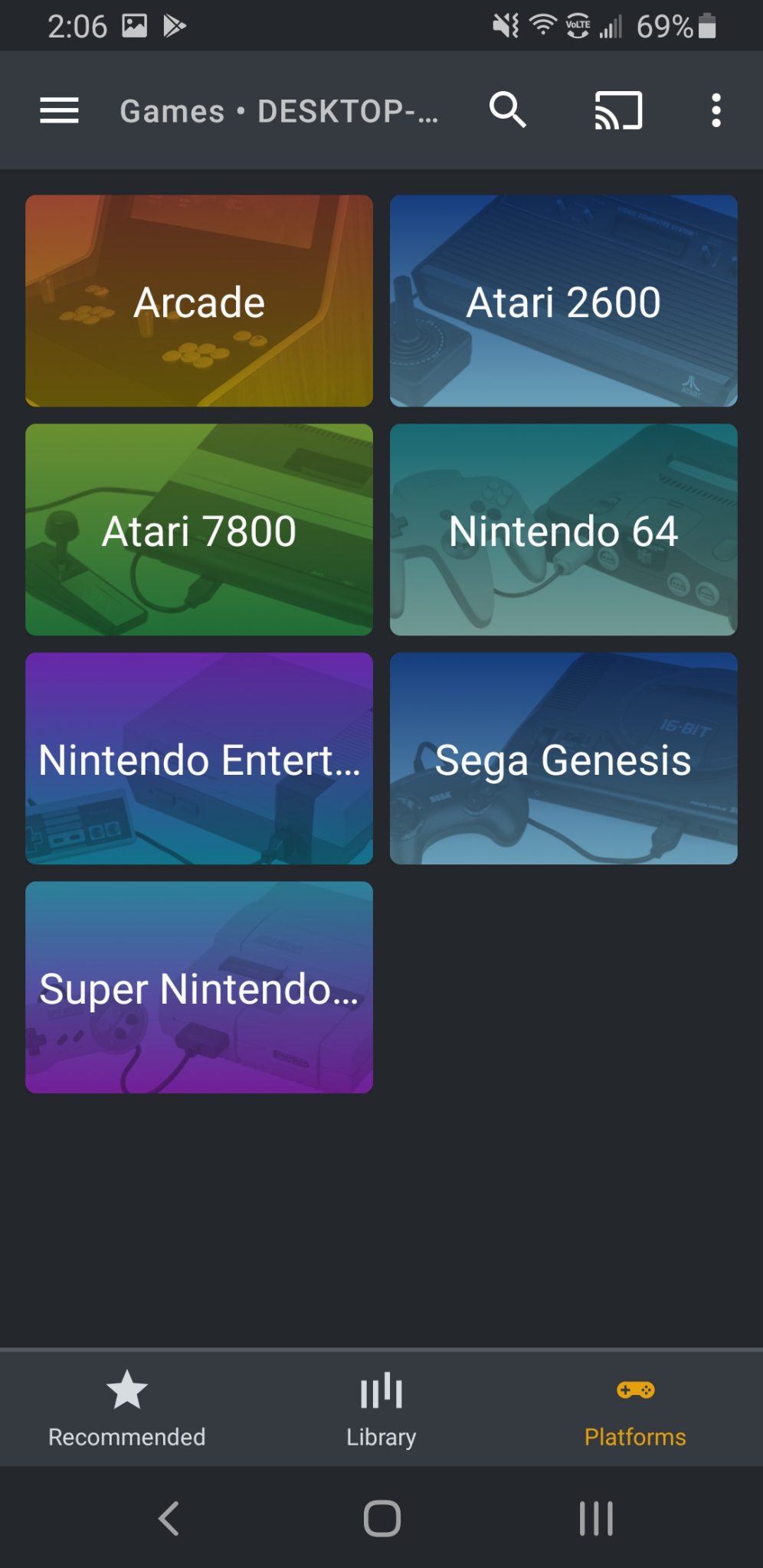Return to the home screen
763x1568 pixels.
tap(381, 1518)
